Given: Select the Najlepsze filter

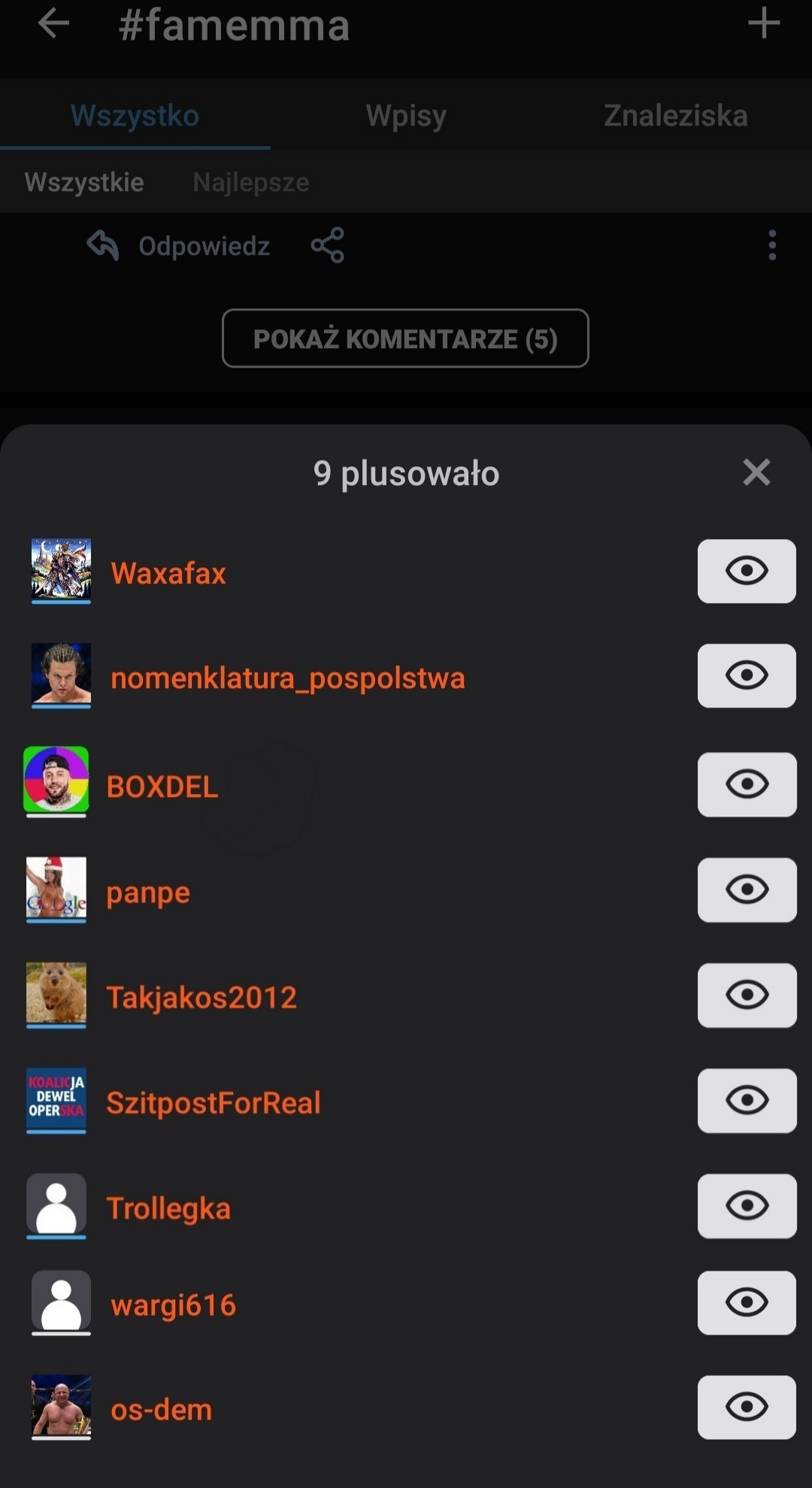Looking at the screenshot, I should [250, 183].
